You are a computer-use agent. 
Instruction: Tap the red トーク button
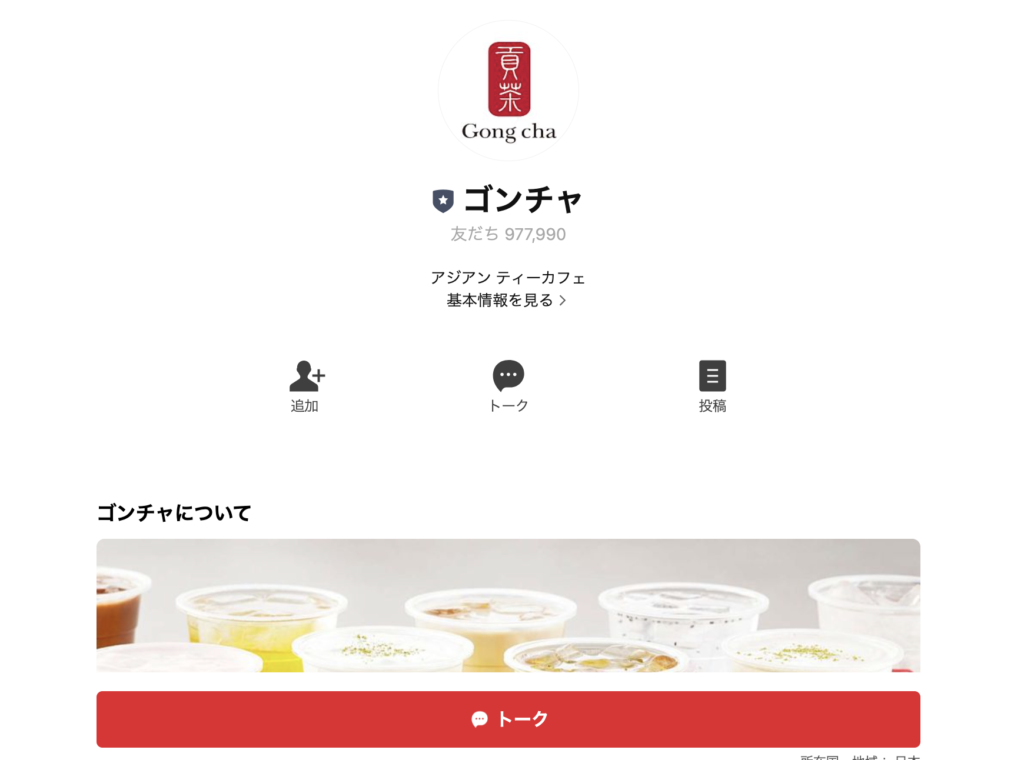[x=508, y=719]
